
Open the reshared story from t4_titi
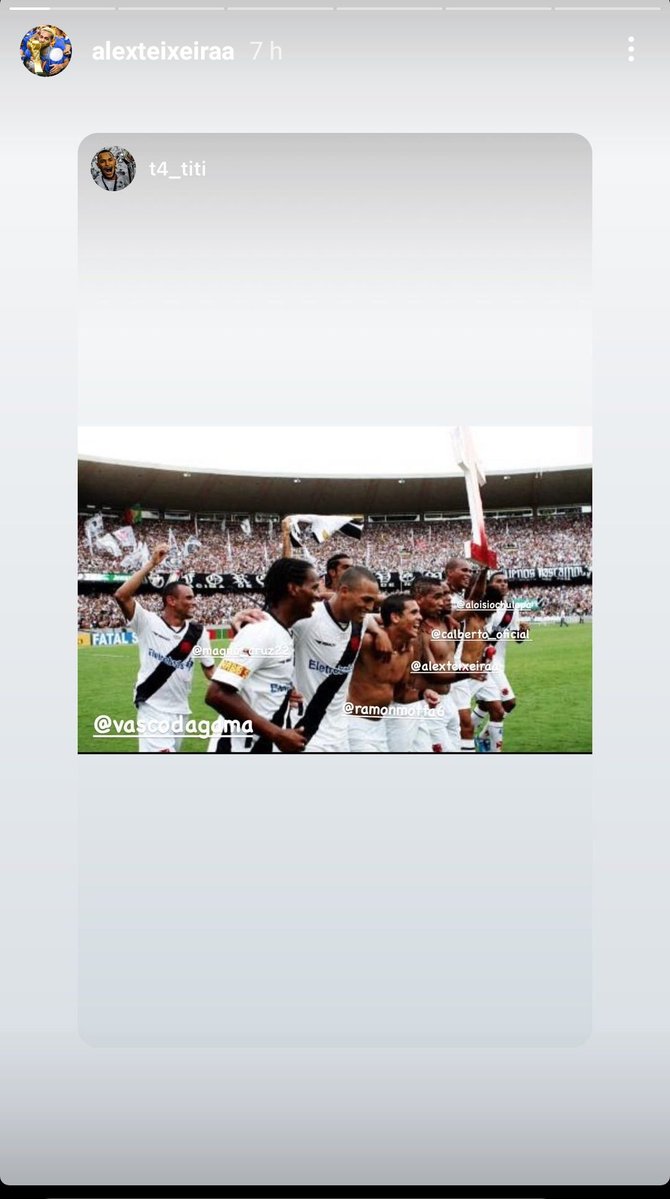334,589
